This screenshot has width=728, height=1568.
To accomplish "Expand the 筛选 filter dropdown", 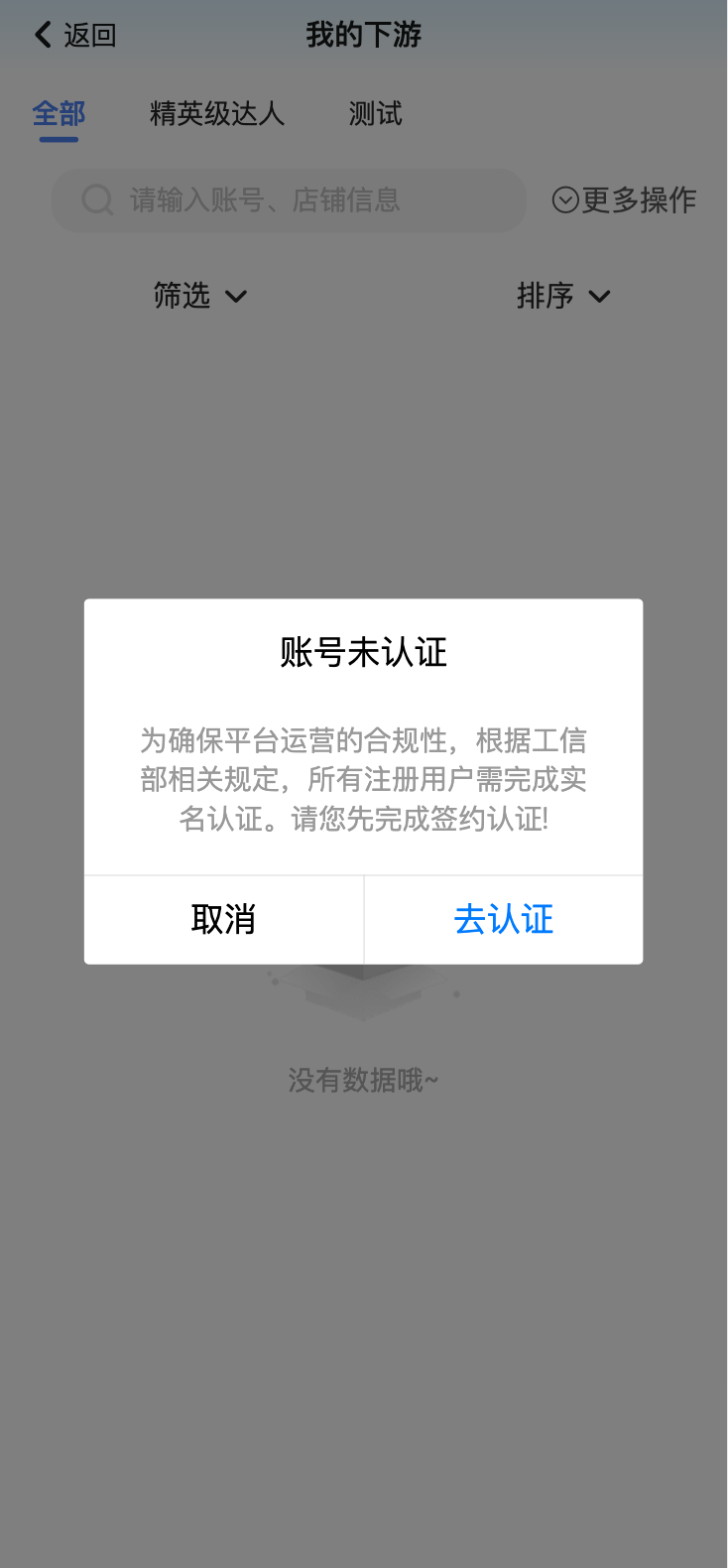I will 199,296.
